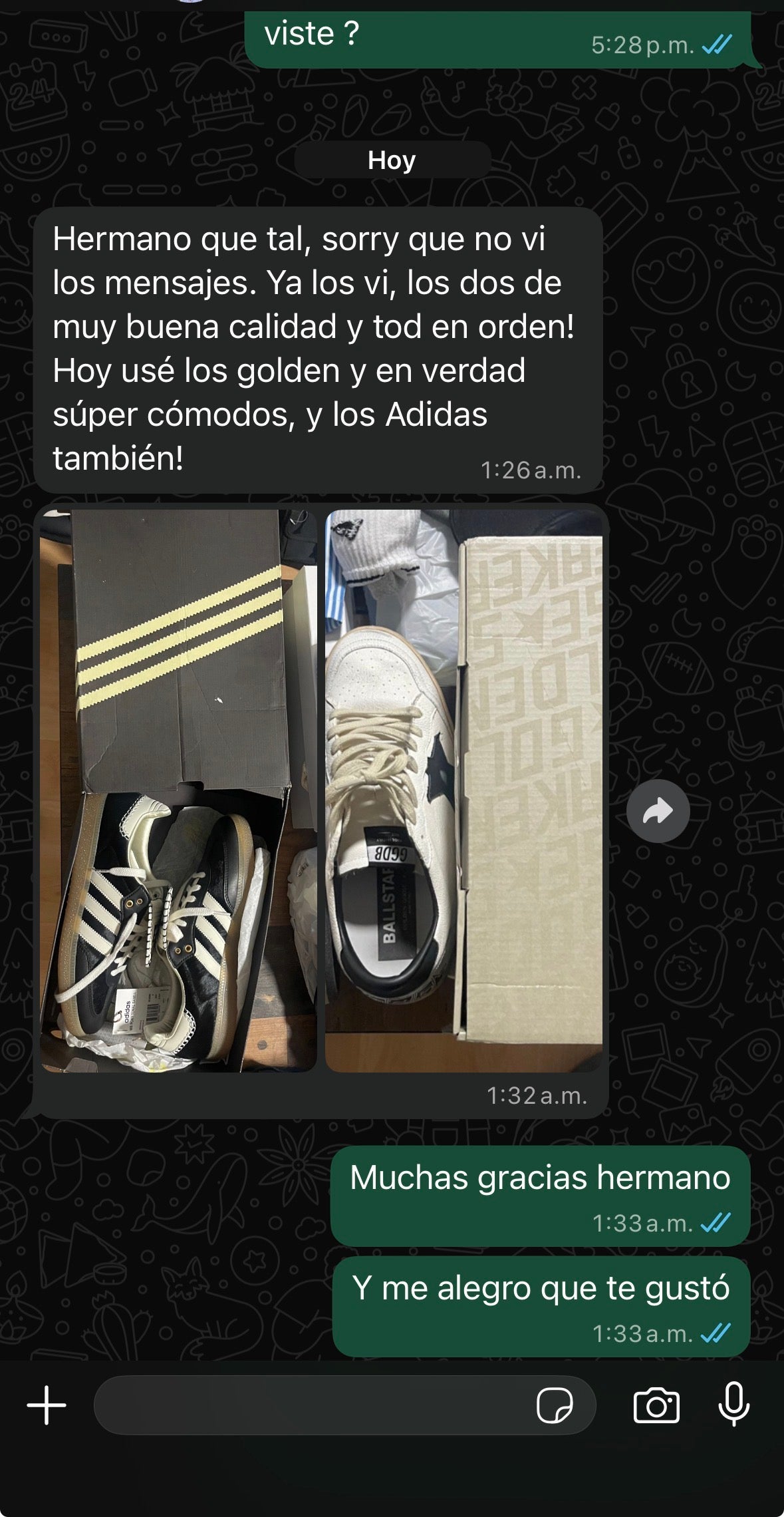Open the Golden Goose Ballstar photo
This screenshot has width=784, height=1517.
463,790
